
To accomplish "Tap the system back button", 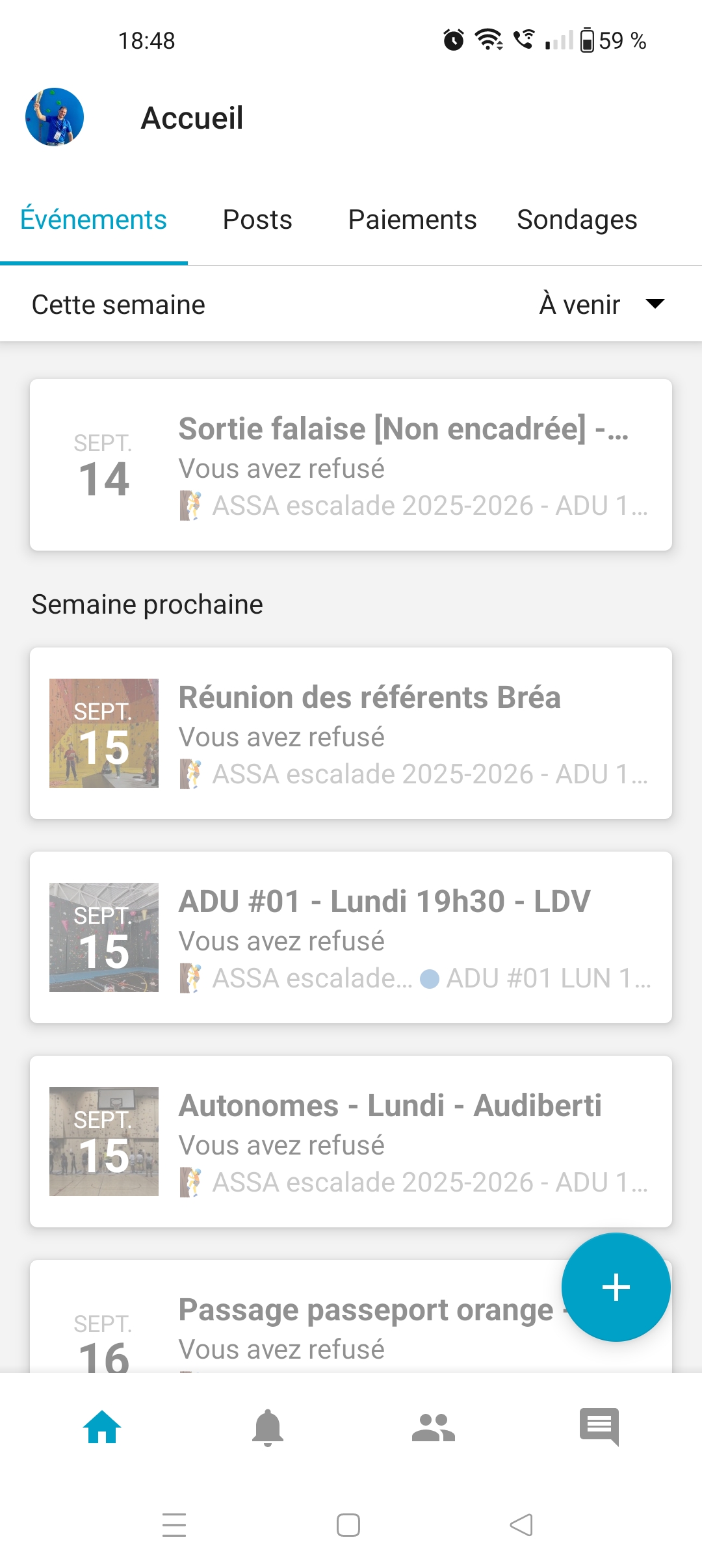I will (x=521, y=1524).
